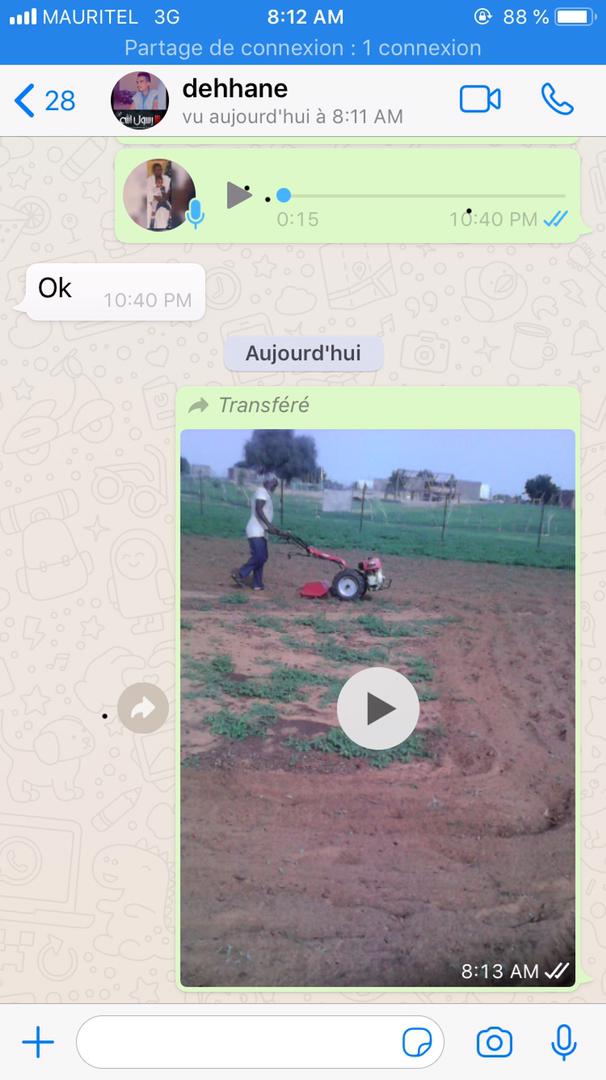Go back to the chats list
The height and width of the screenshot is (1080, 606).
click(x=44, y=101)
